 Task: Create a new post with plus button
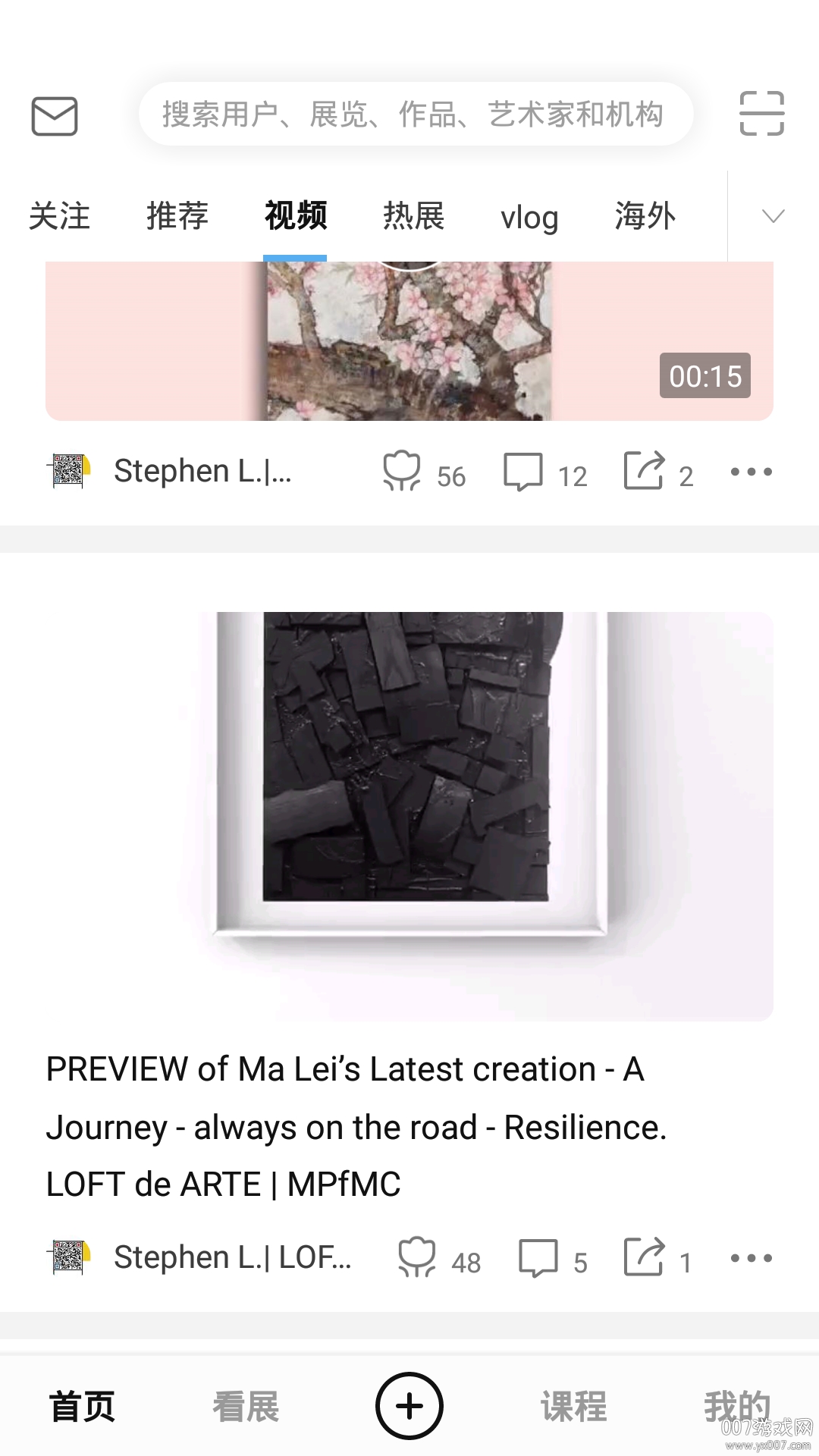point(409,1405)
